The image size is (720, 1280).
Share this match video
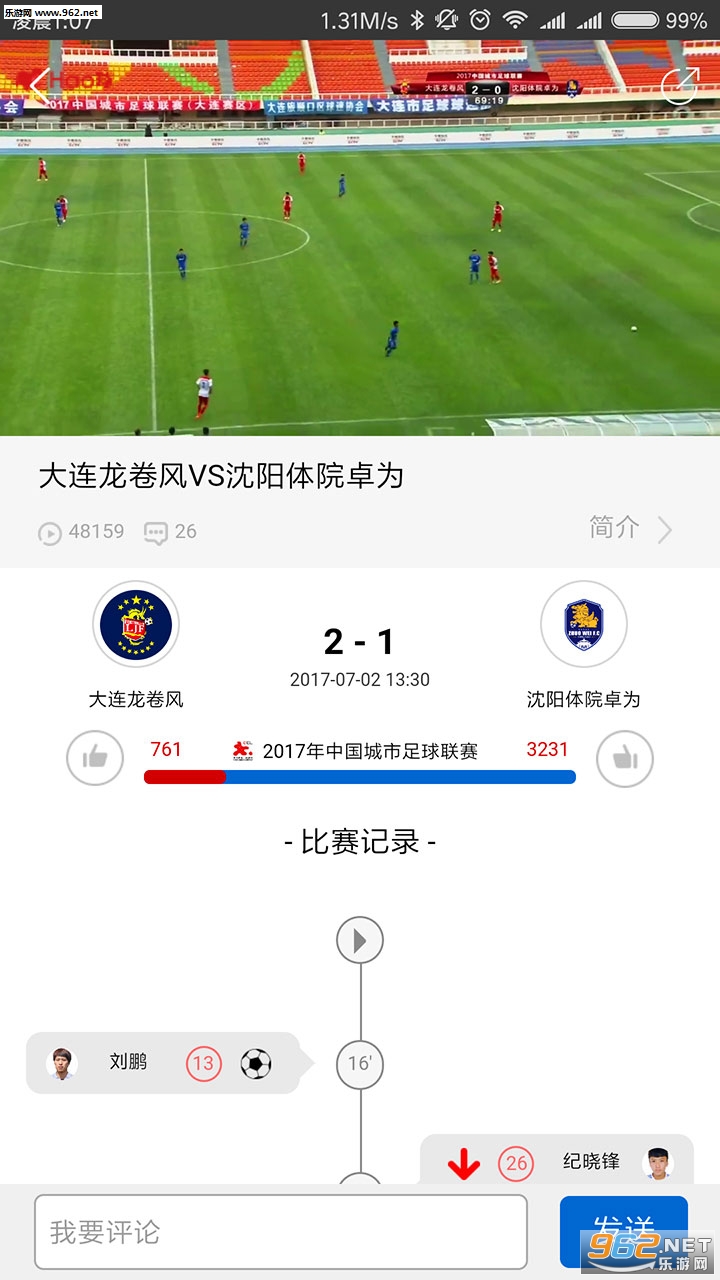pos(680,86)
